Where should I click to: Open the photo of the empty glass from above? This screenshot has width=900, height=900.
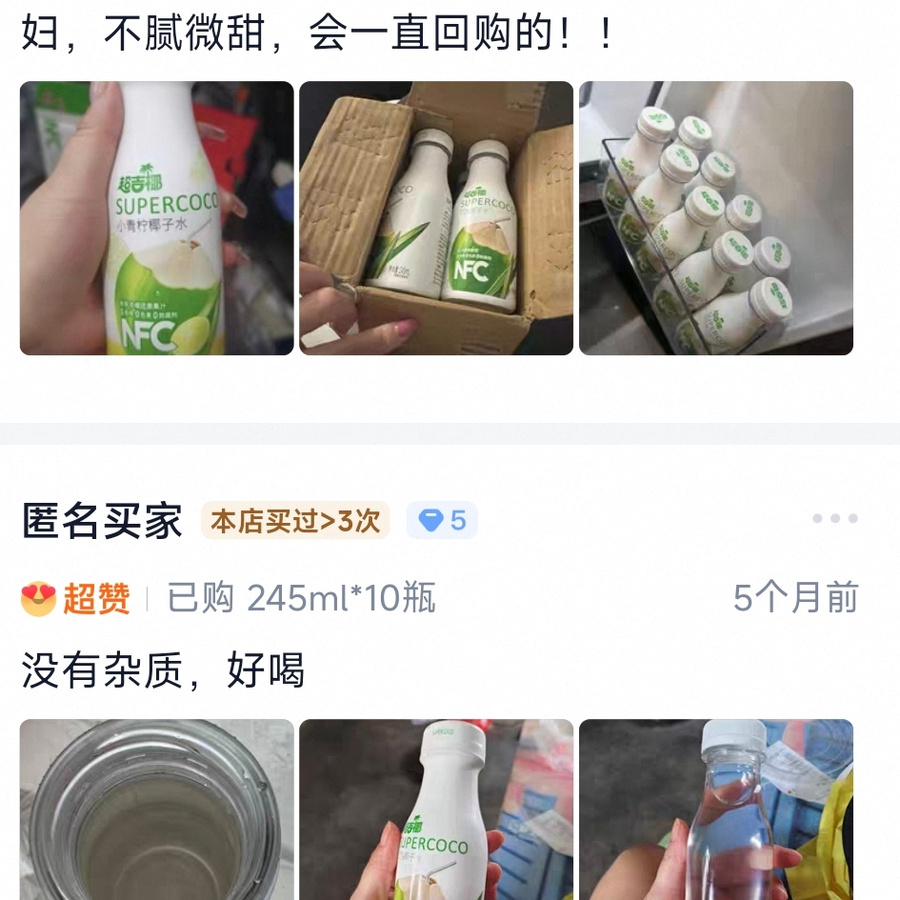[x=157, y=810]
